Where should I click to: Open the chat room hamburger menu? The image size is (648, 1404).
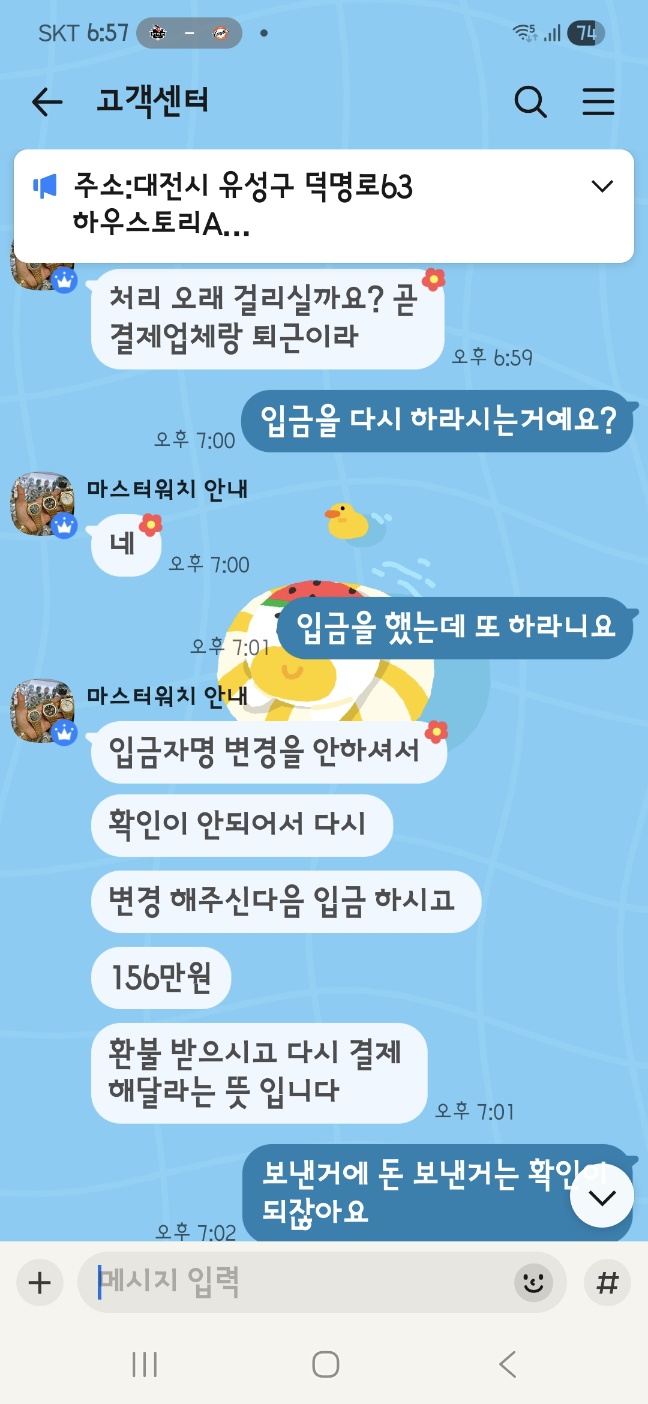pyautogui.click(x=598, y=101)
